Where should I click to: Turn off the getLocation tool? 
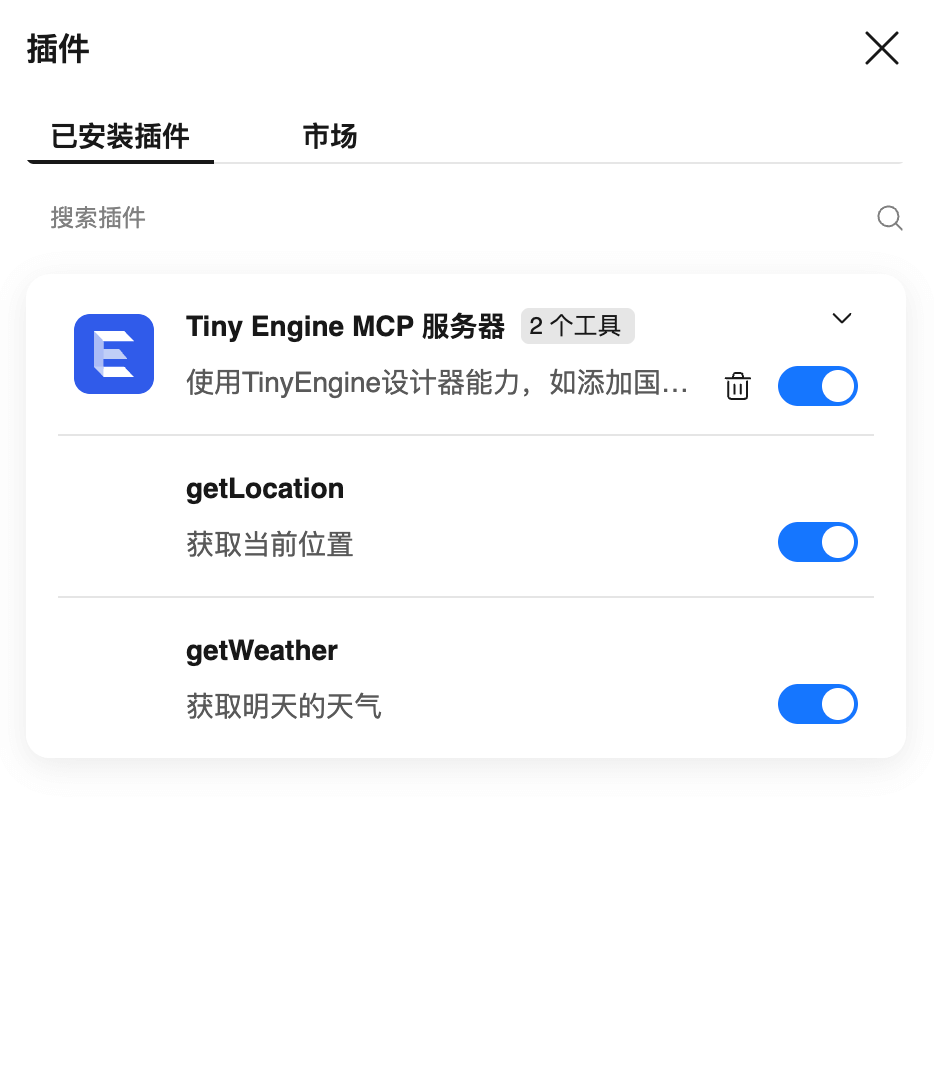pyautogui.click(x=817, y=542)
